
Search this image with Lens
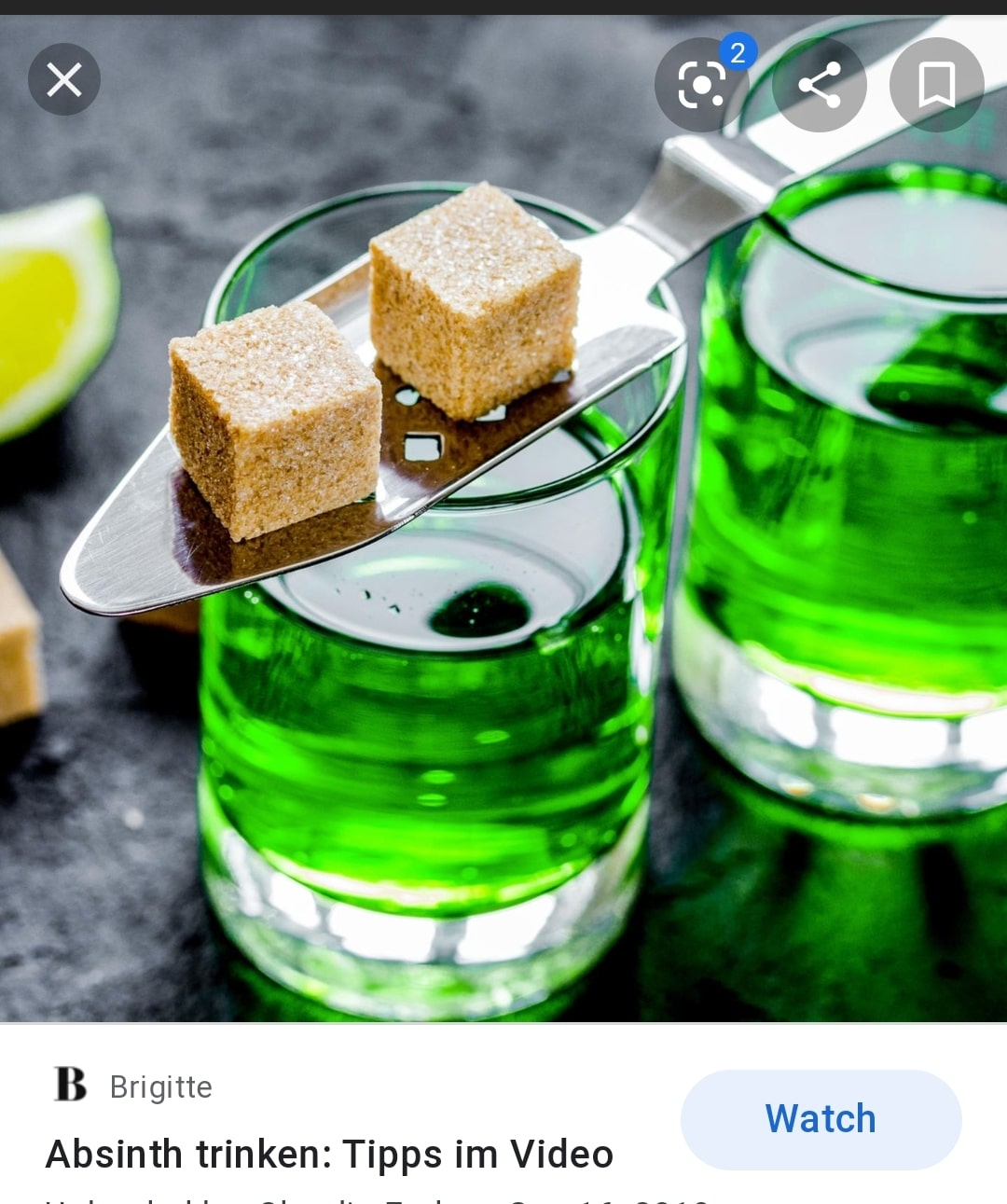click(x=701, y=85)
